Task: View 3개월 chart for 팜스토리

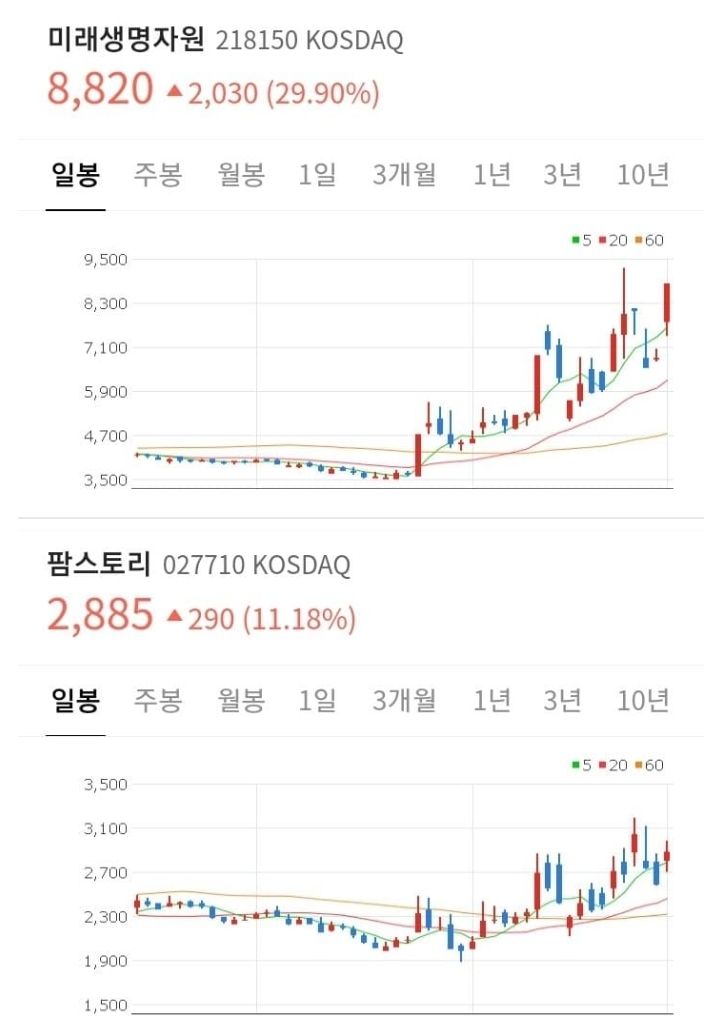Action: click(404, 701)
